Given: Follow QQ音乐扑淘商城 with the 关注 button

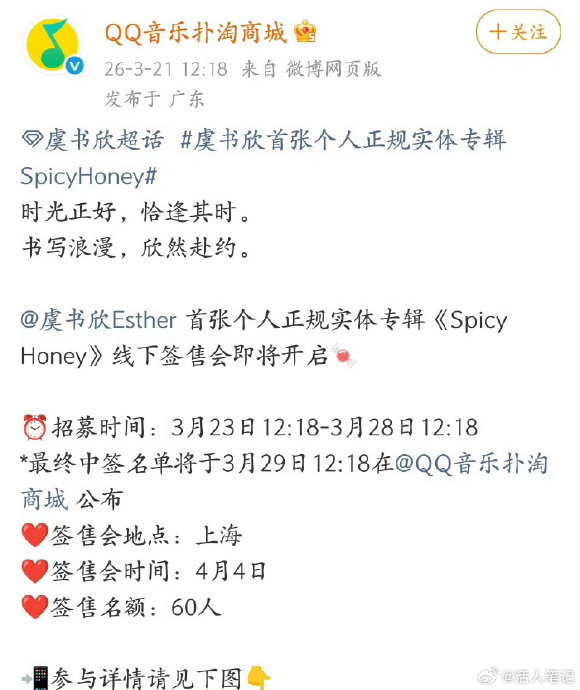Looking at the screenshot, I should 518,32.
